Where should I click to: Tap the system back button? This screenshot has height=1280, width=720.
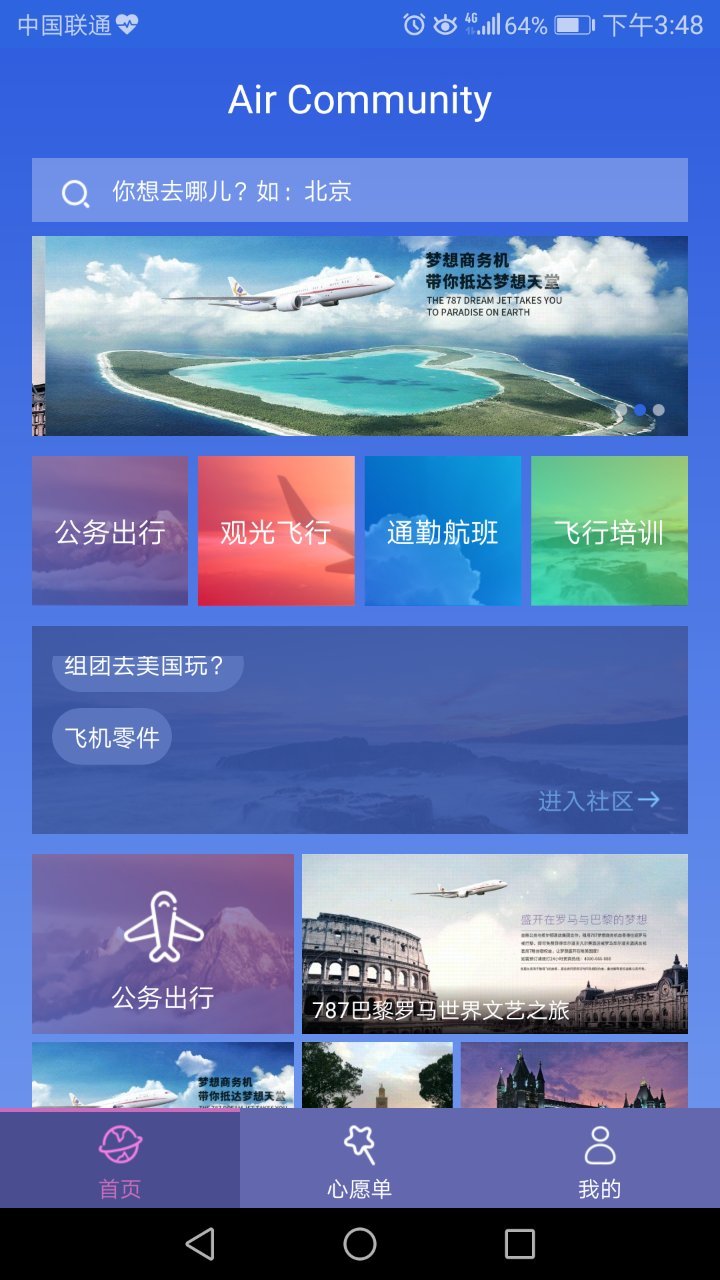pos(200,1244)
